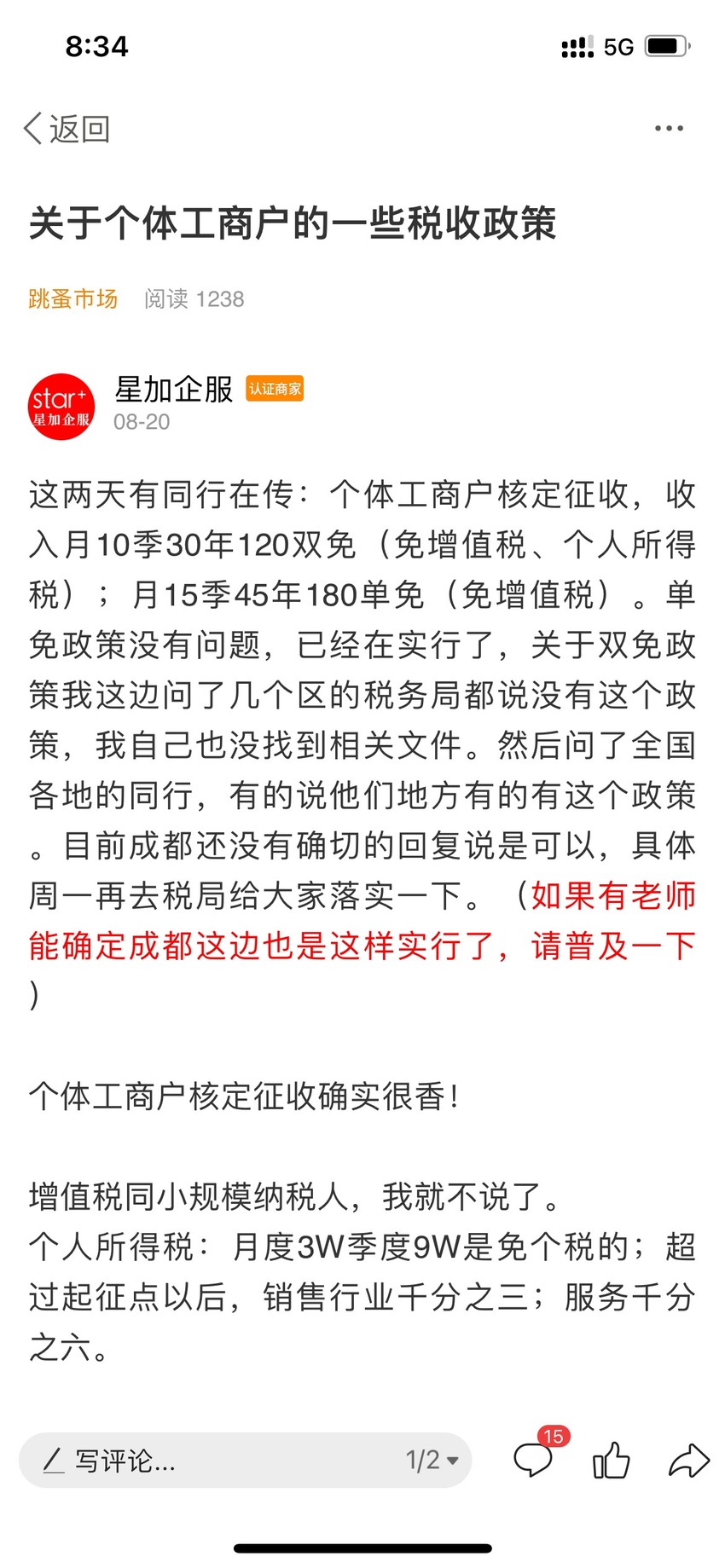View the 星加企服 author profile

point(174,390)
